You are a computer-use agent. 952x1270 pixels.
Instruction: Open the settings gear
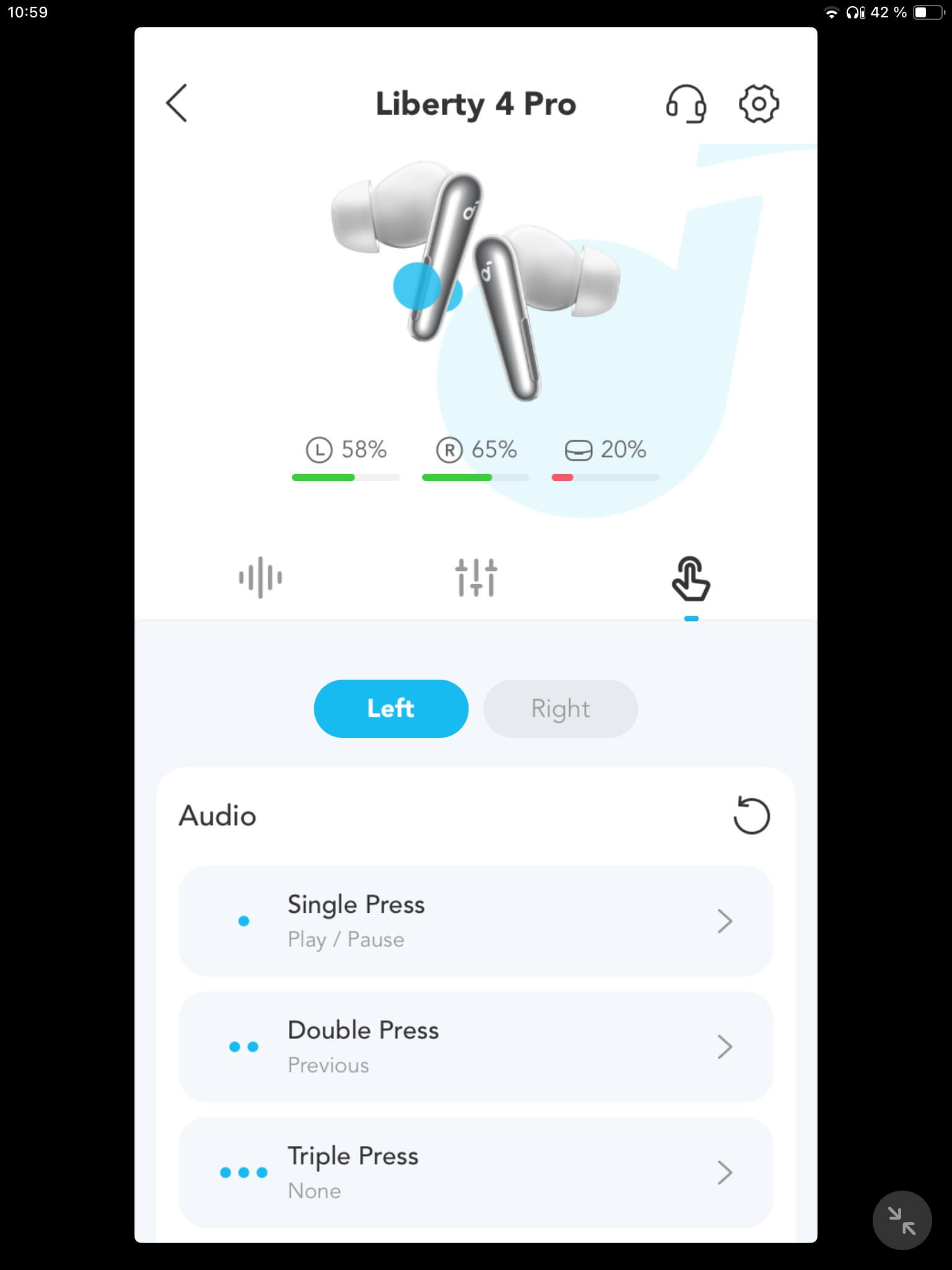tap(759, 104)
